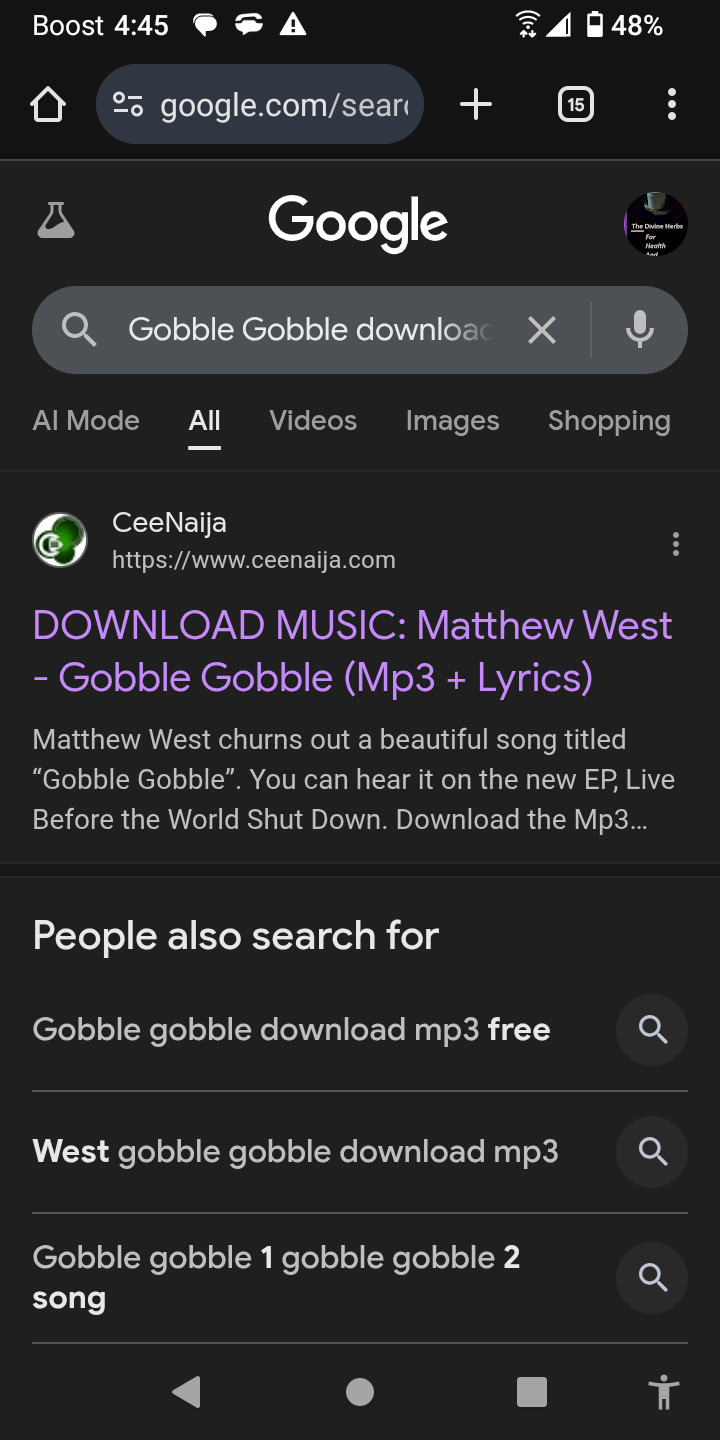This screenshot has height=1440, width=720.
Task: Open the Google account profile picture
Action: 655,224
